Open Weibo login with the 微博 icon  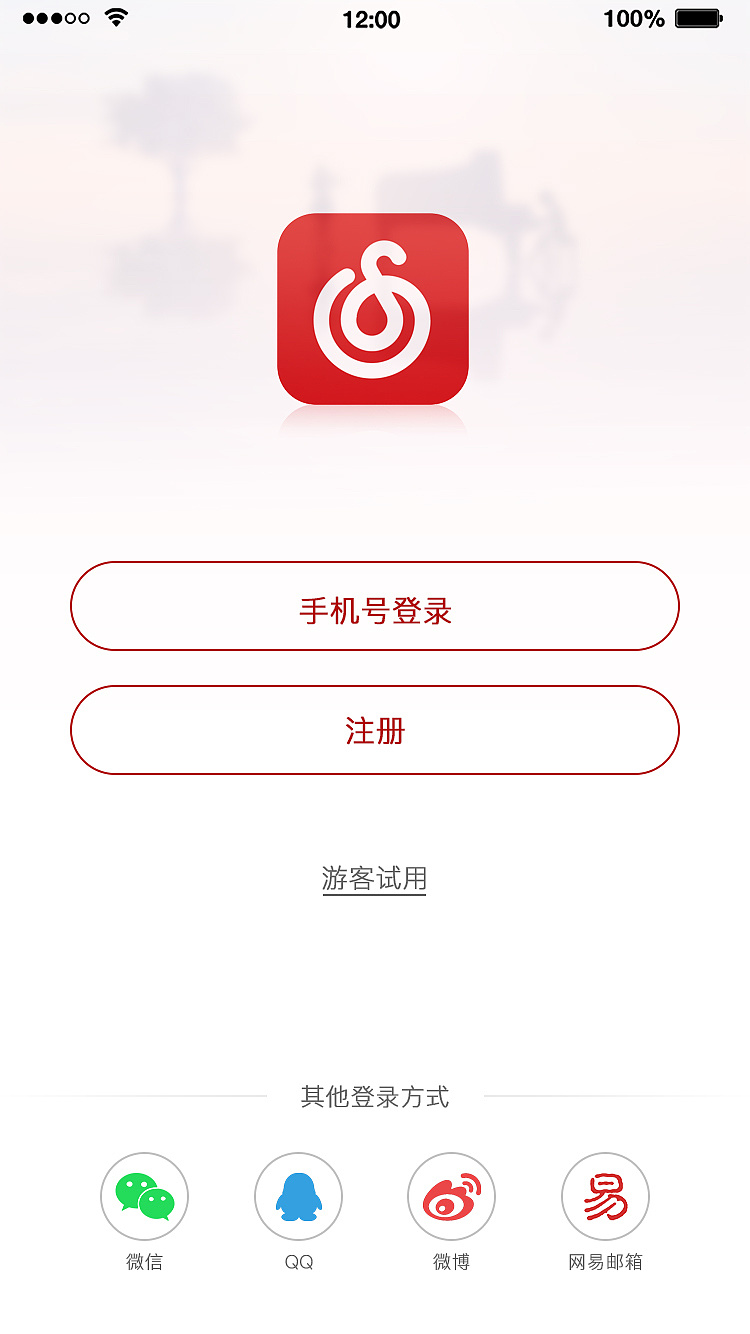(451, 1196)
